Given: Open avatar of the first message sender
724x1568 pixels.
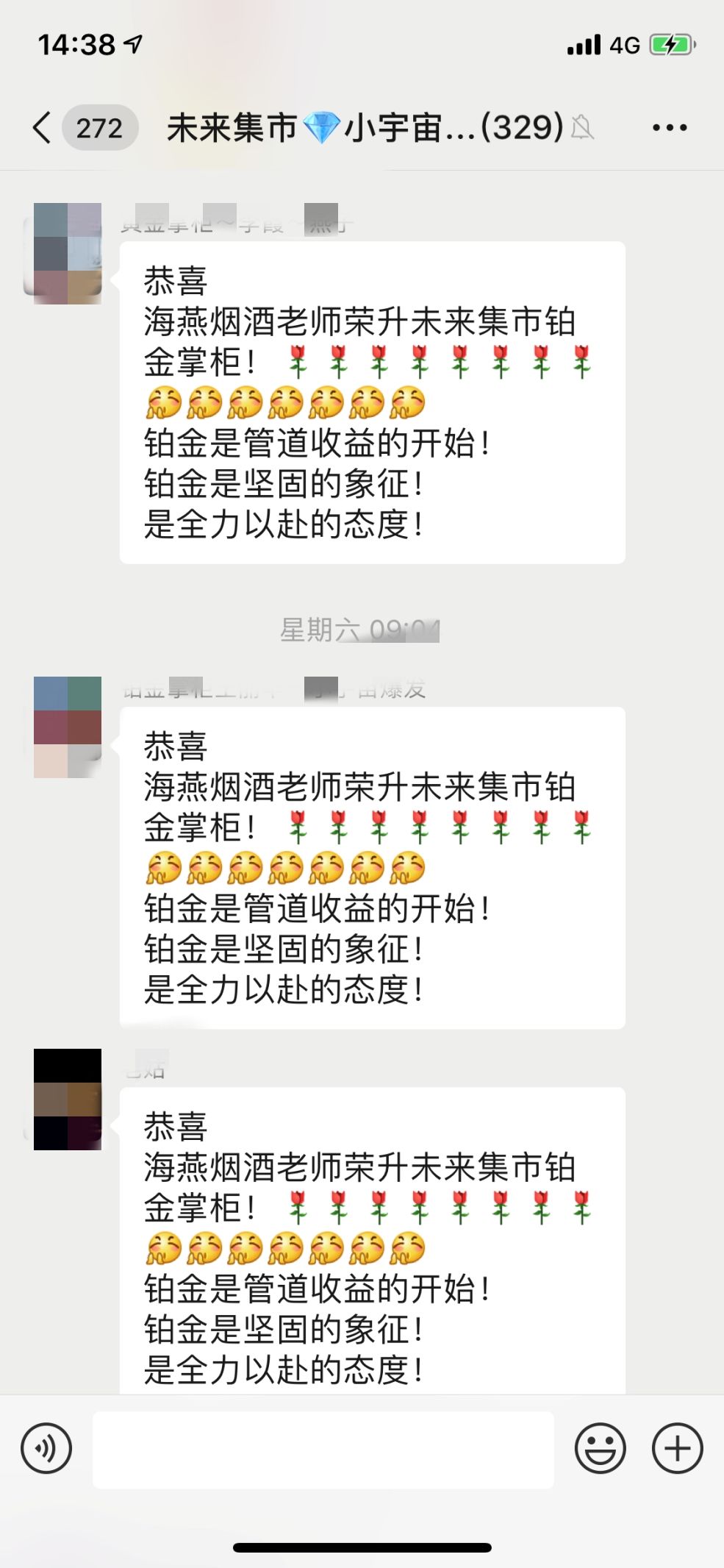Looking at the screenshot, I should click(x=67, y=254).
